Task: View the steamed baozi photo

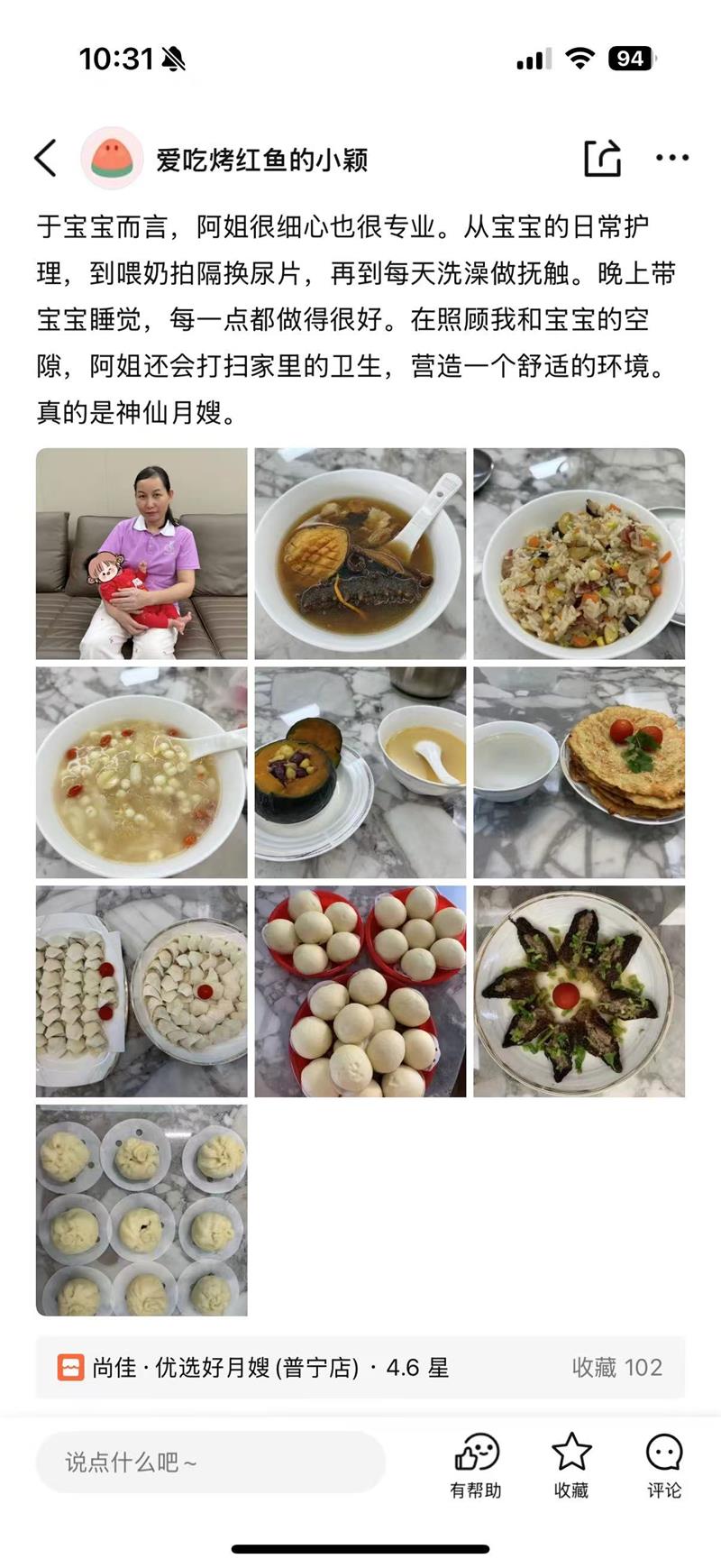Action: point(141,1210)
